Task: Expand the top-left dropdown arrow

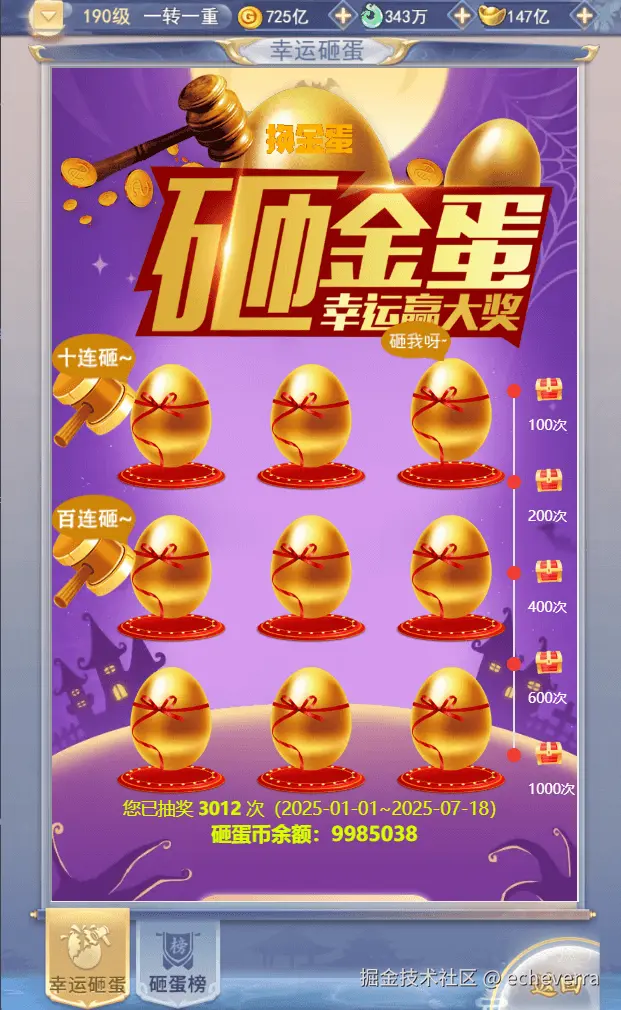Action: point(48,15)
